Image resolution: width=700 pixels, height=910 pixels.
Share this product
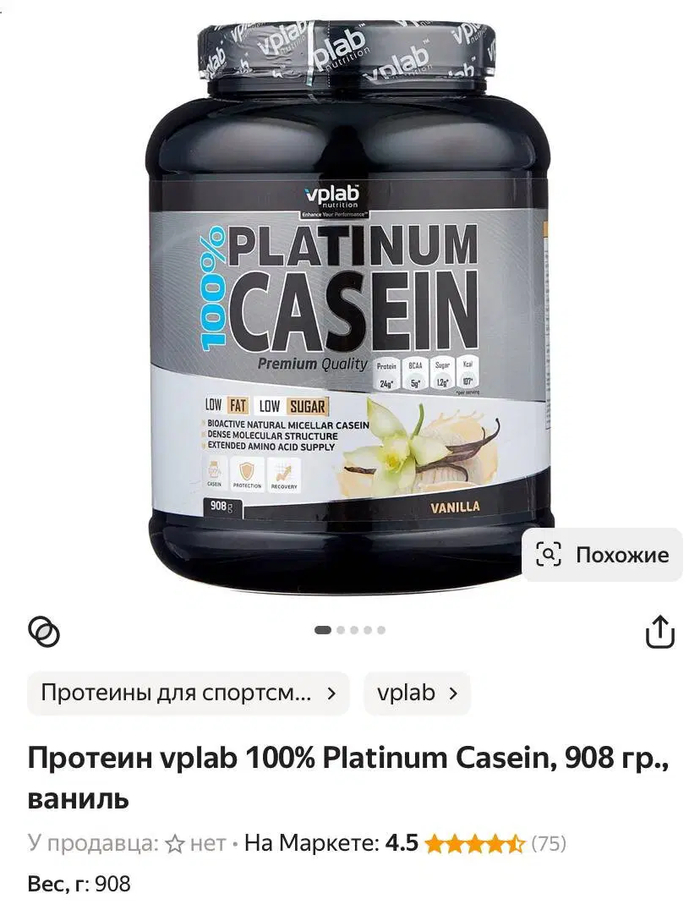[659, 631]
